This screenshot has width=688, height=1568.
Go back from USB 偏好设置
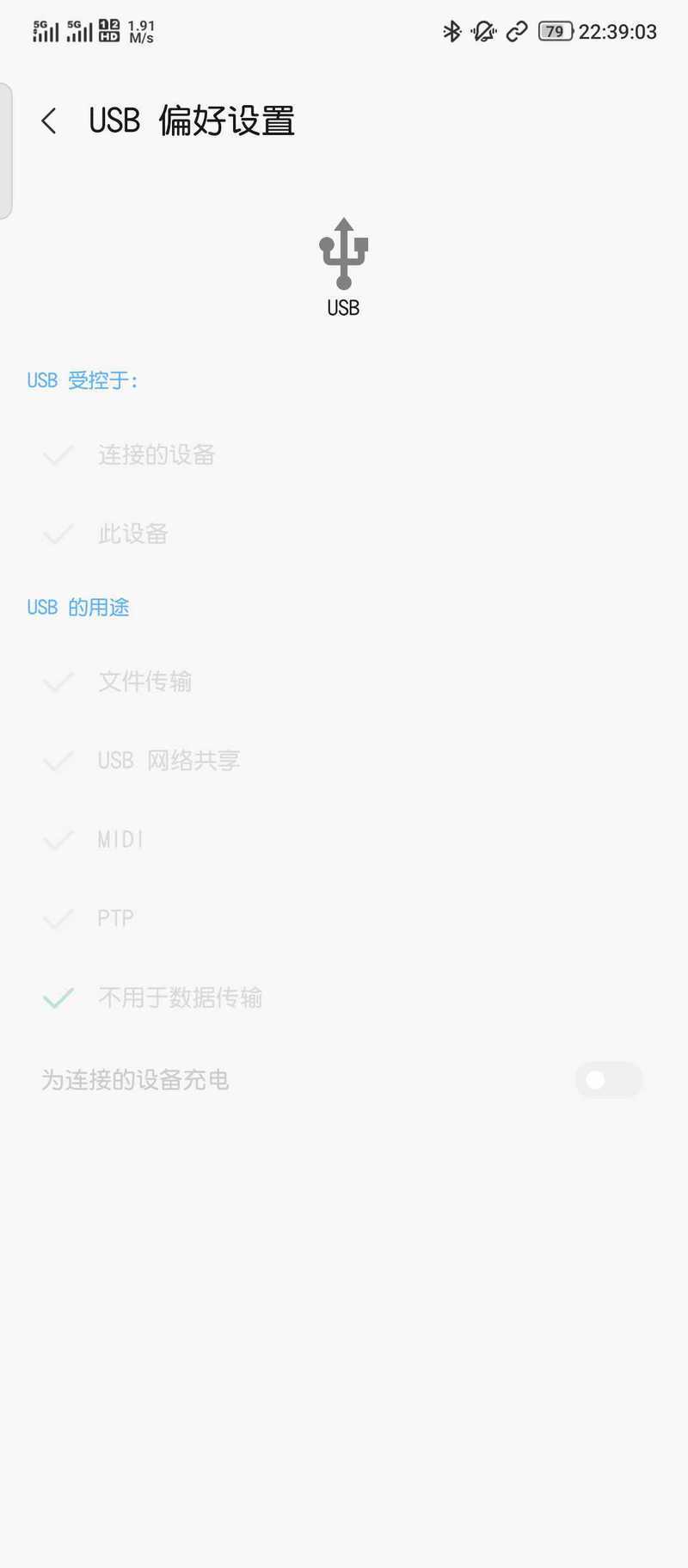(49, 120)
